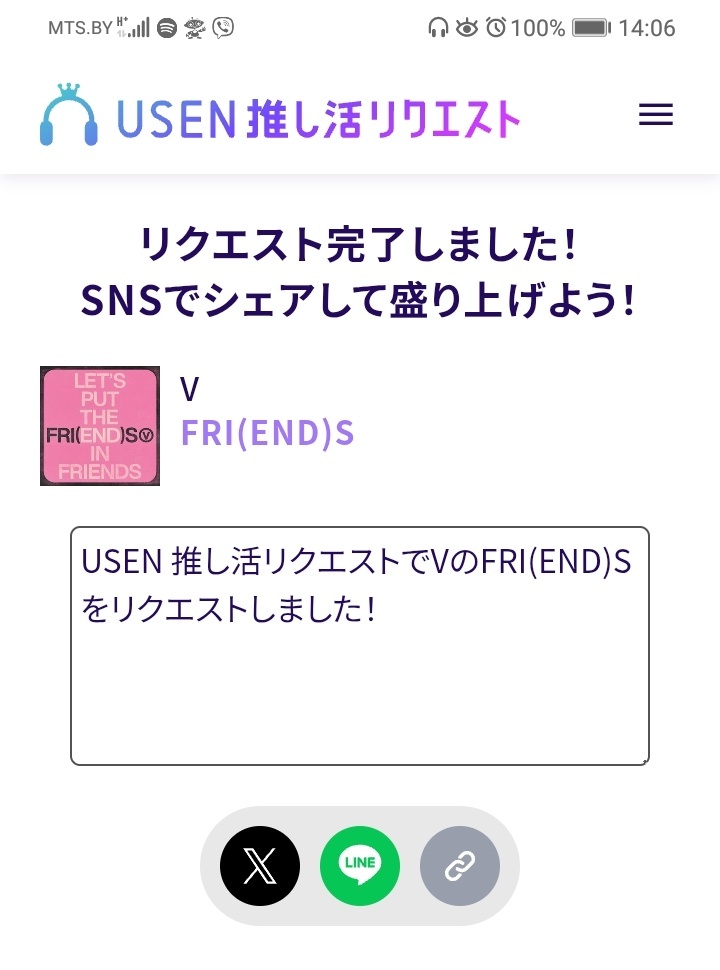Tap the USEN 推し活リクエスト logo
The height and width of the screenshot is (970, 720).
point(280,118)
